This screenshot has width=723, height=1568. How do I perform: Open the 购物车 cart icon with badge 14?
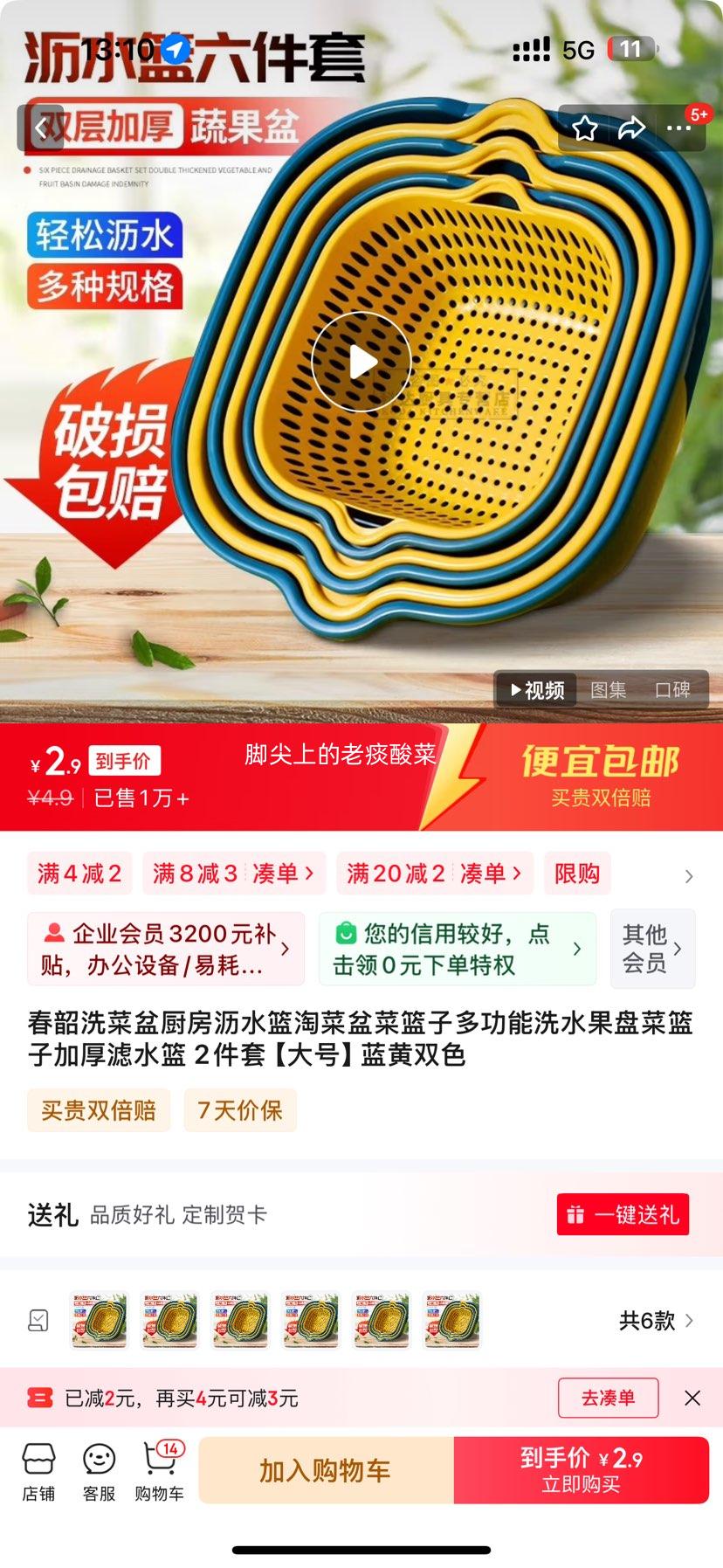tap(159, 1470)
